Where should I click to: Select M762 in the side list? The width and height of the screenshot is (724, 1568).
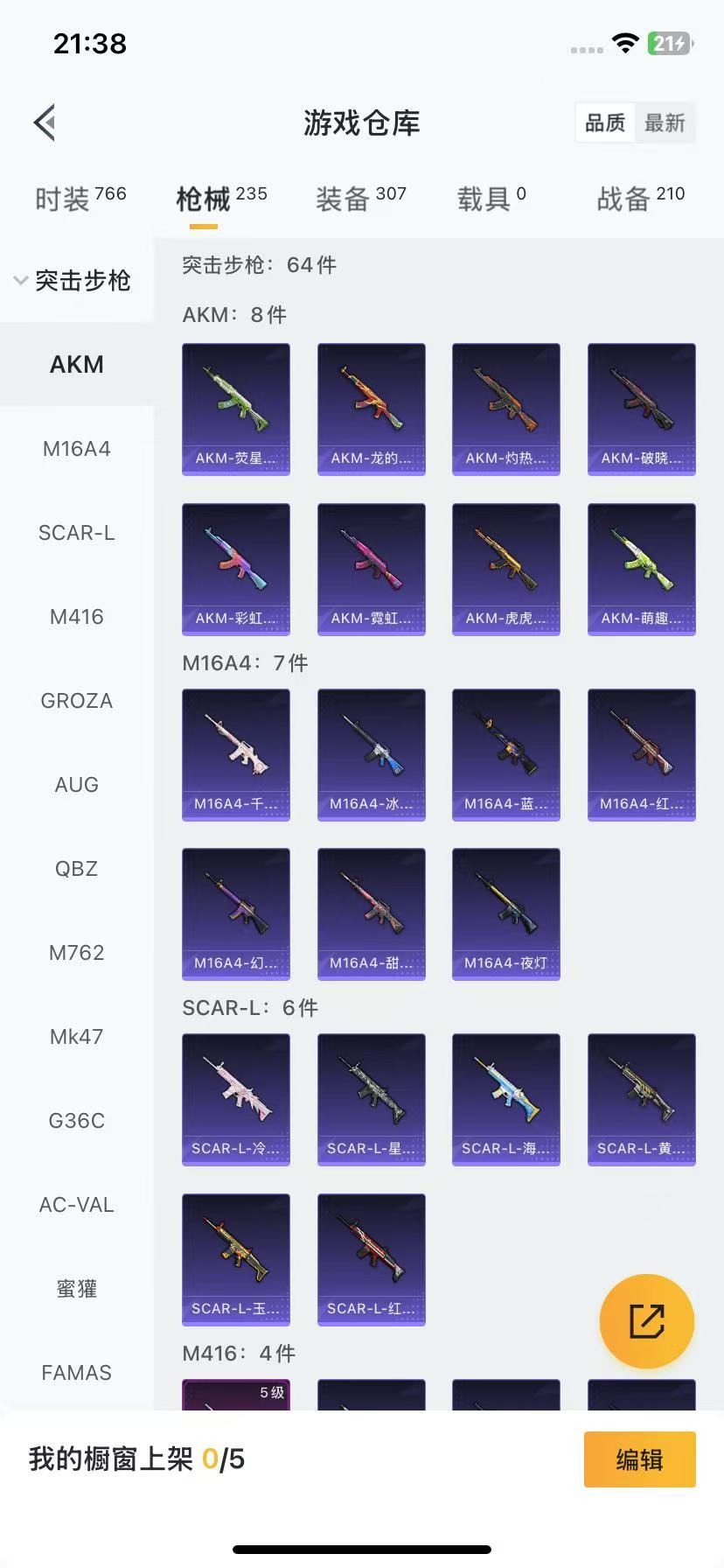(77, 953)
